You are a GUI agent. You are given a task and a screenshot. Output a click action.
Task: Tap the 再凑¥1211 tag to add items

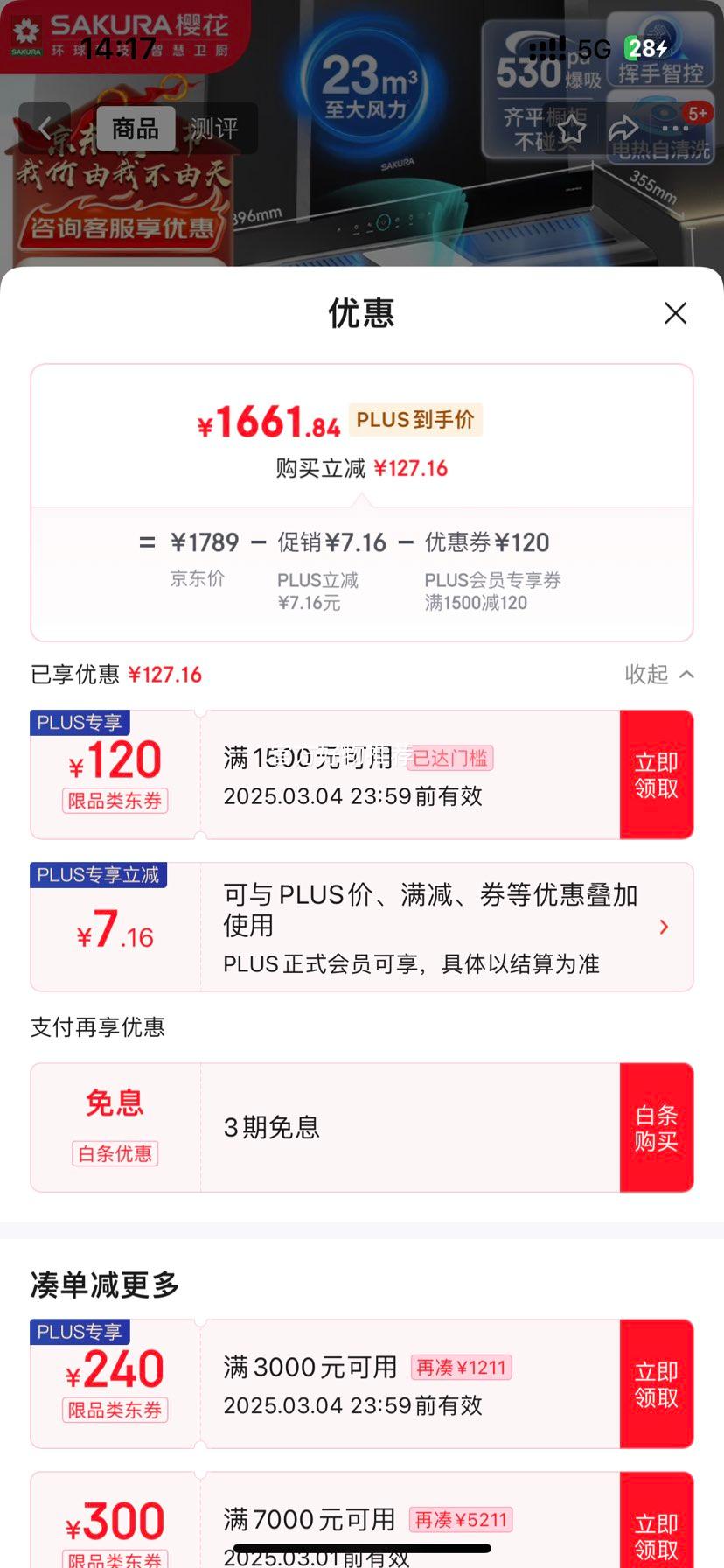462,1366
